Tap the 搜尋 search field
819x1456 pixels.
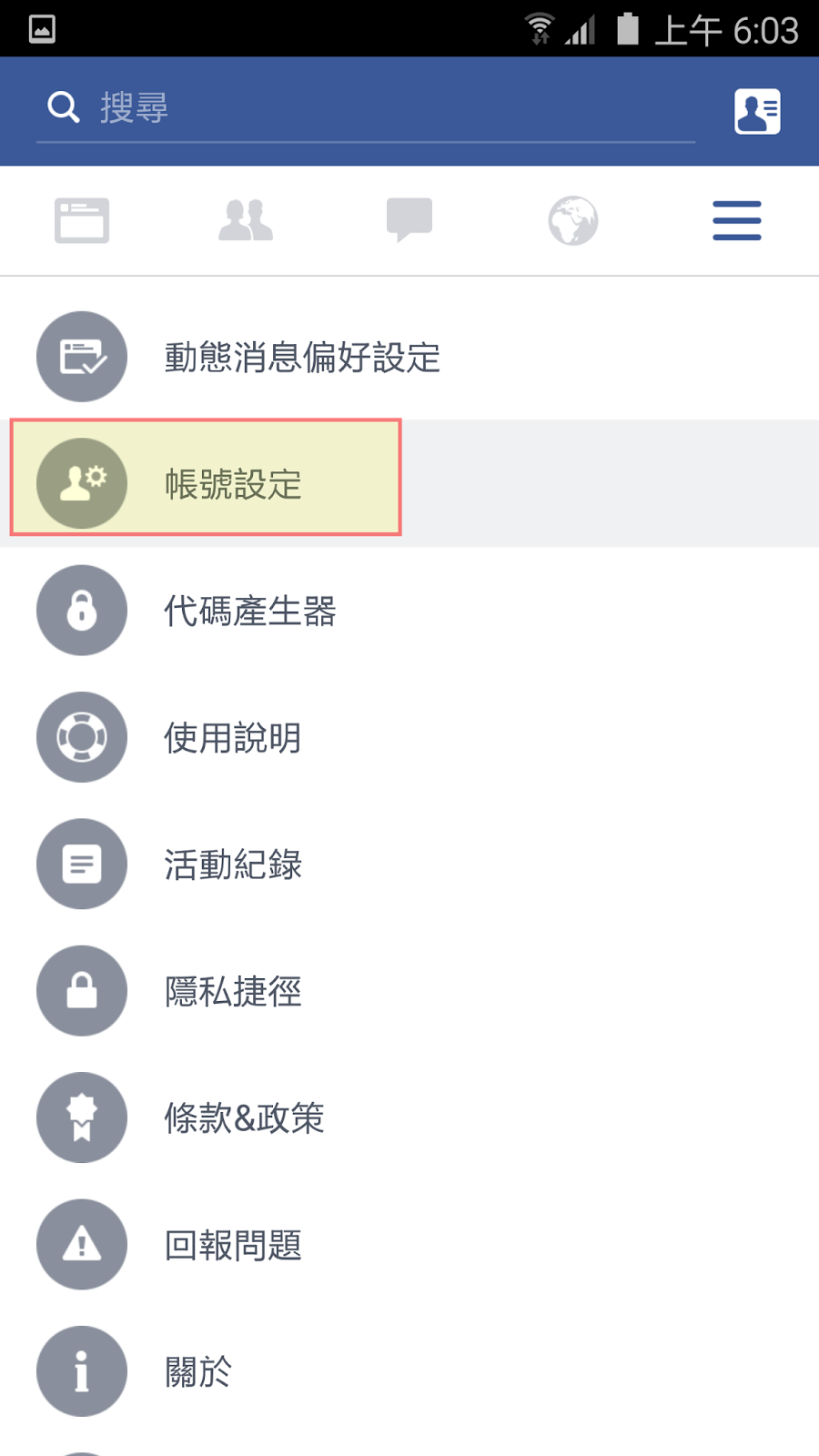(x=366, y=109)
